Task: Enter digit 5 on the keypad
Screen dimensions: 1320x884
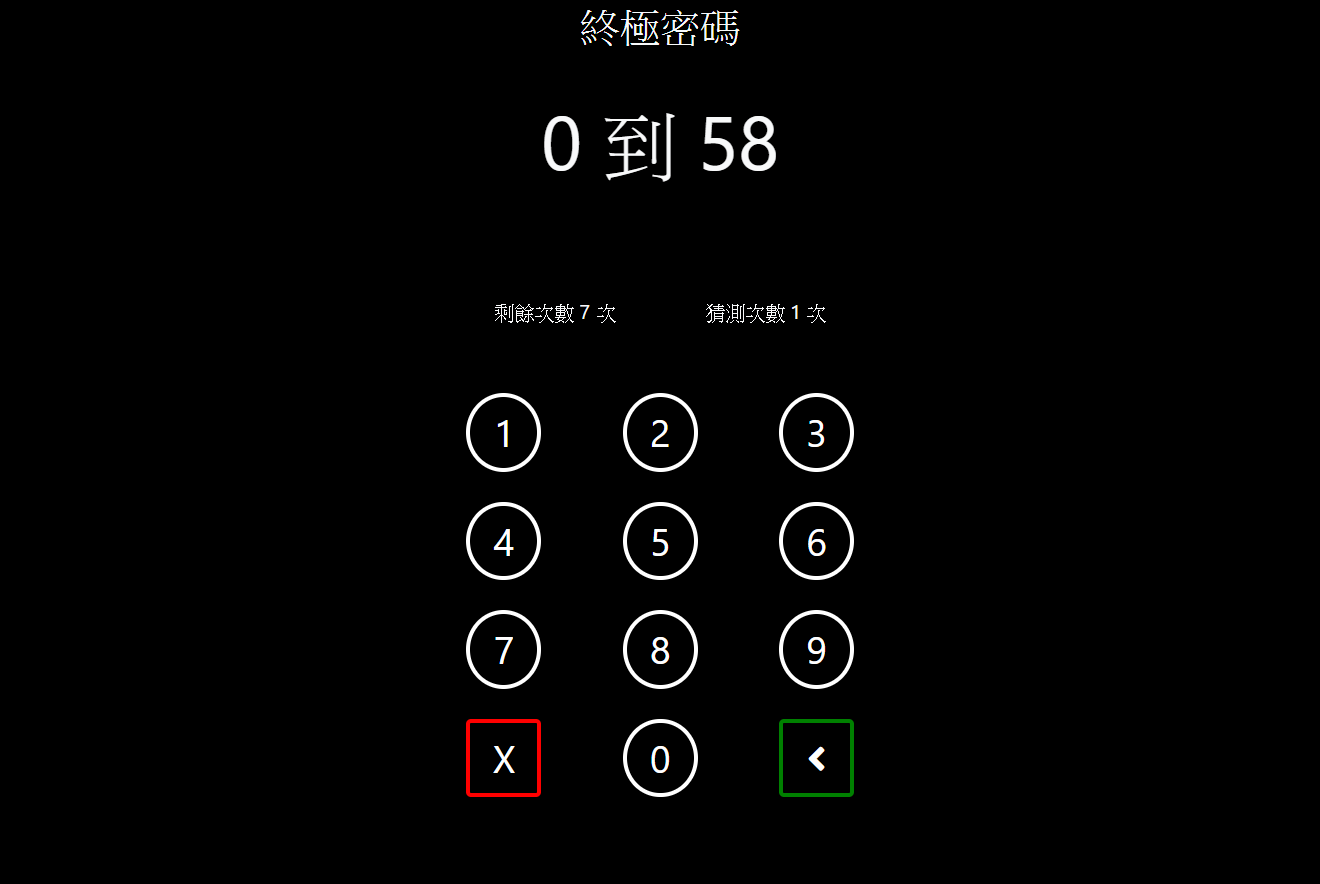Action: click(x=660, y=541)
